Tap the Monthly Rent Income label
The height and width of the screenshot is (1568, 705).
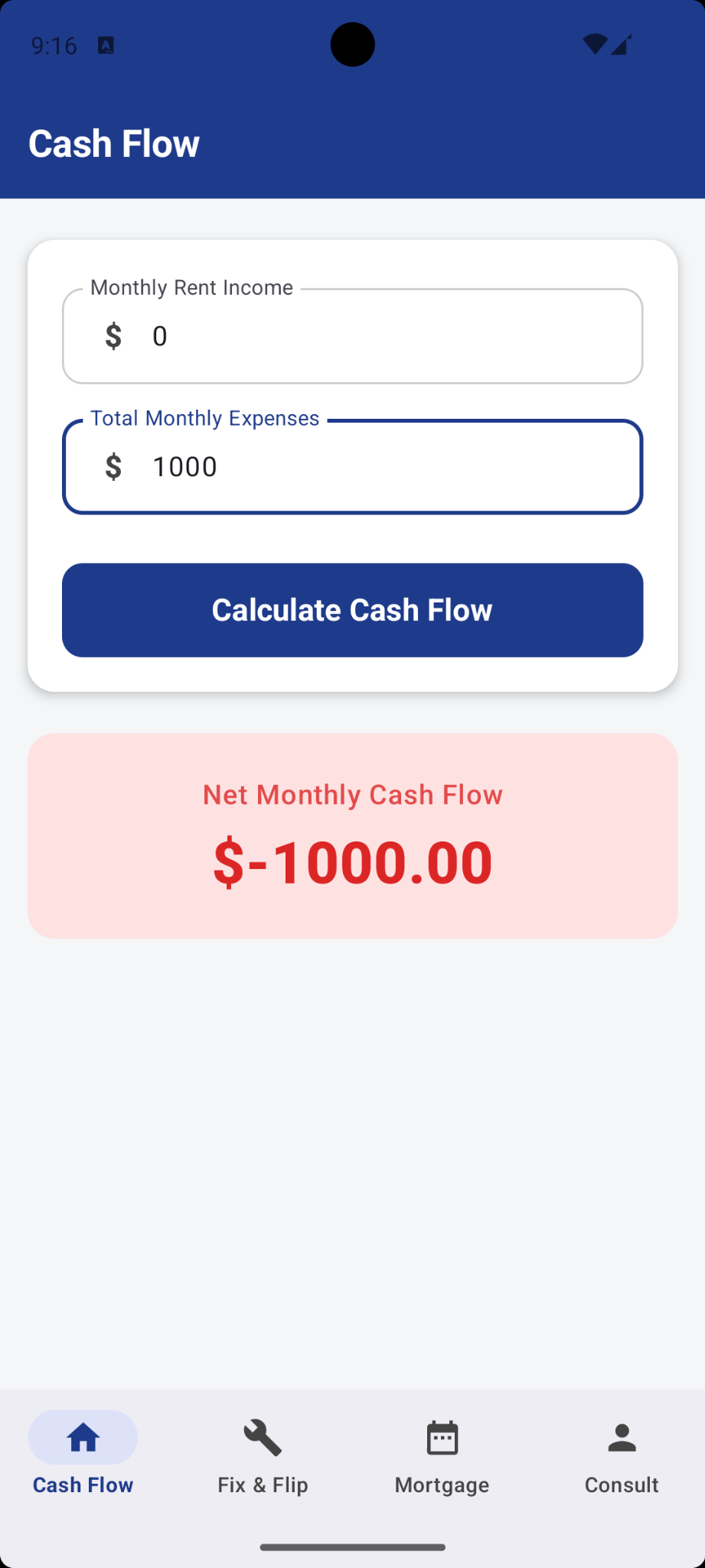coord(191,287)
